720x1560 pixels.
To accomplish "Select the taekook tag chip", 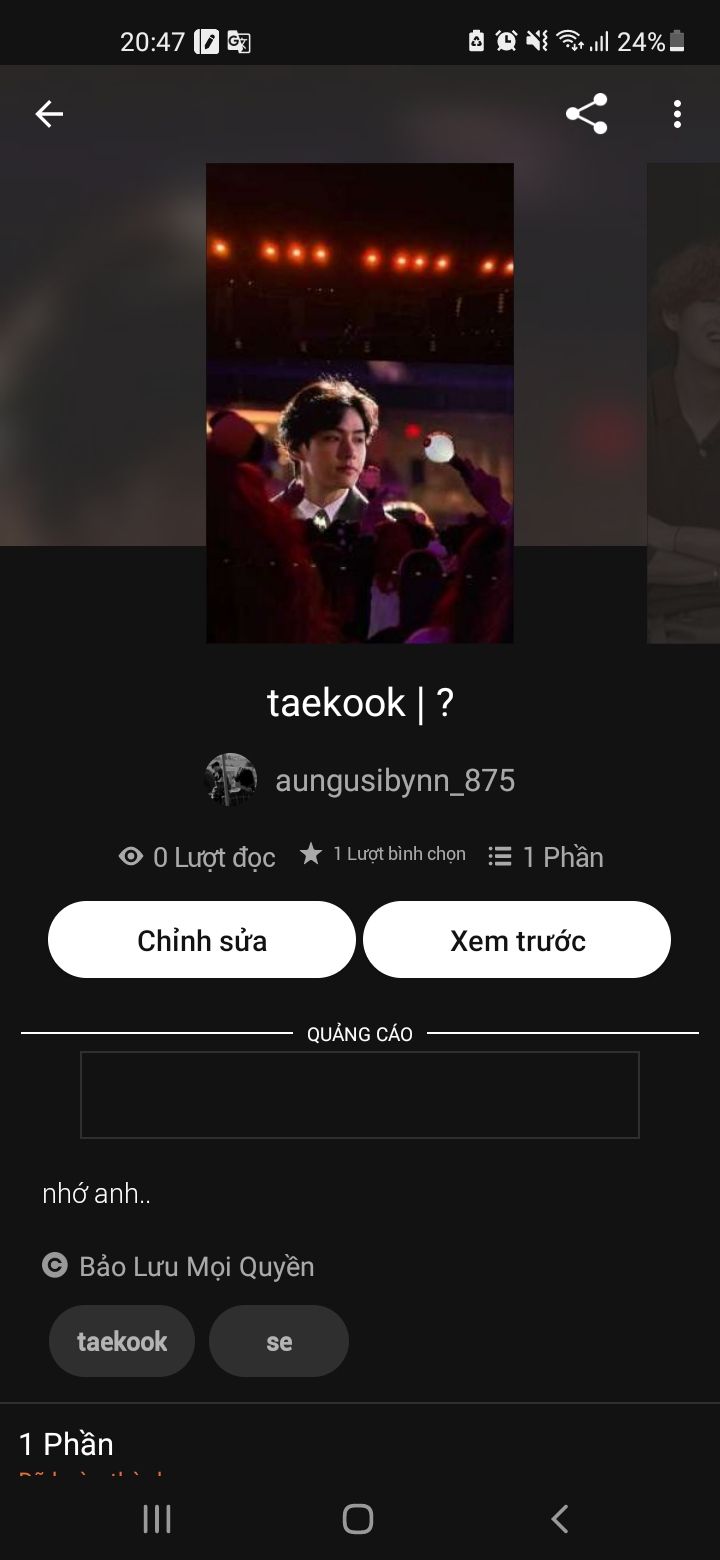I will coord(122,1341).
